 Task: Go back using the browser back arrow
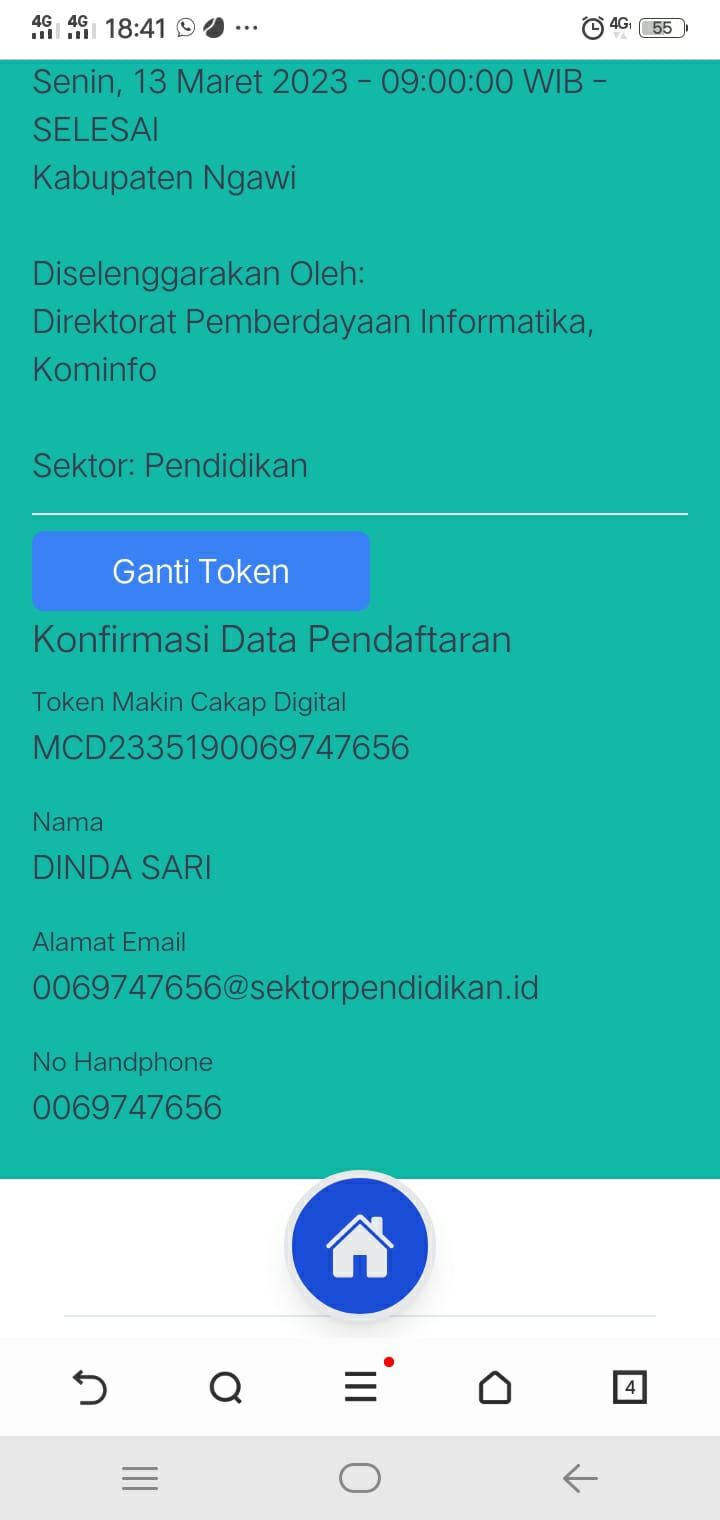tap(90, 1387)
